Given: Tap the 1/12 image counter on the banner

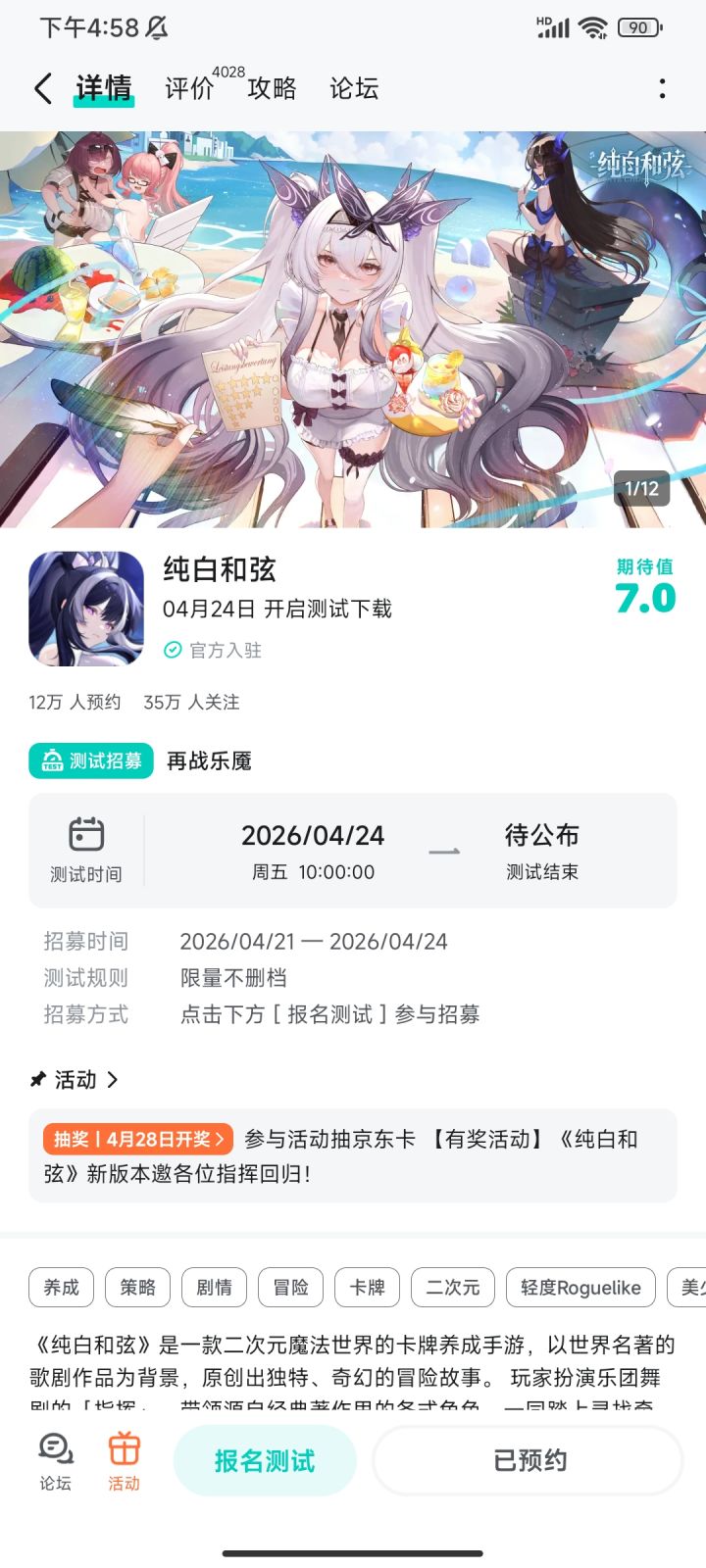Looking at the screenshot, I should tap(642, 489).
